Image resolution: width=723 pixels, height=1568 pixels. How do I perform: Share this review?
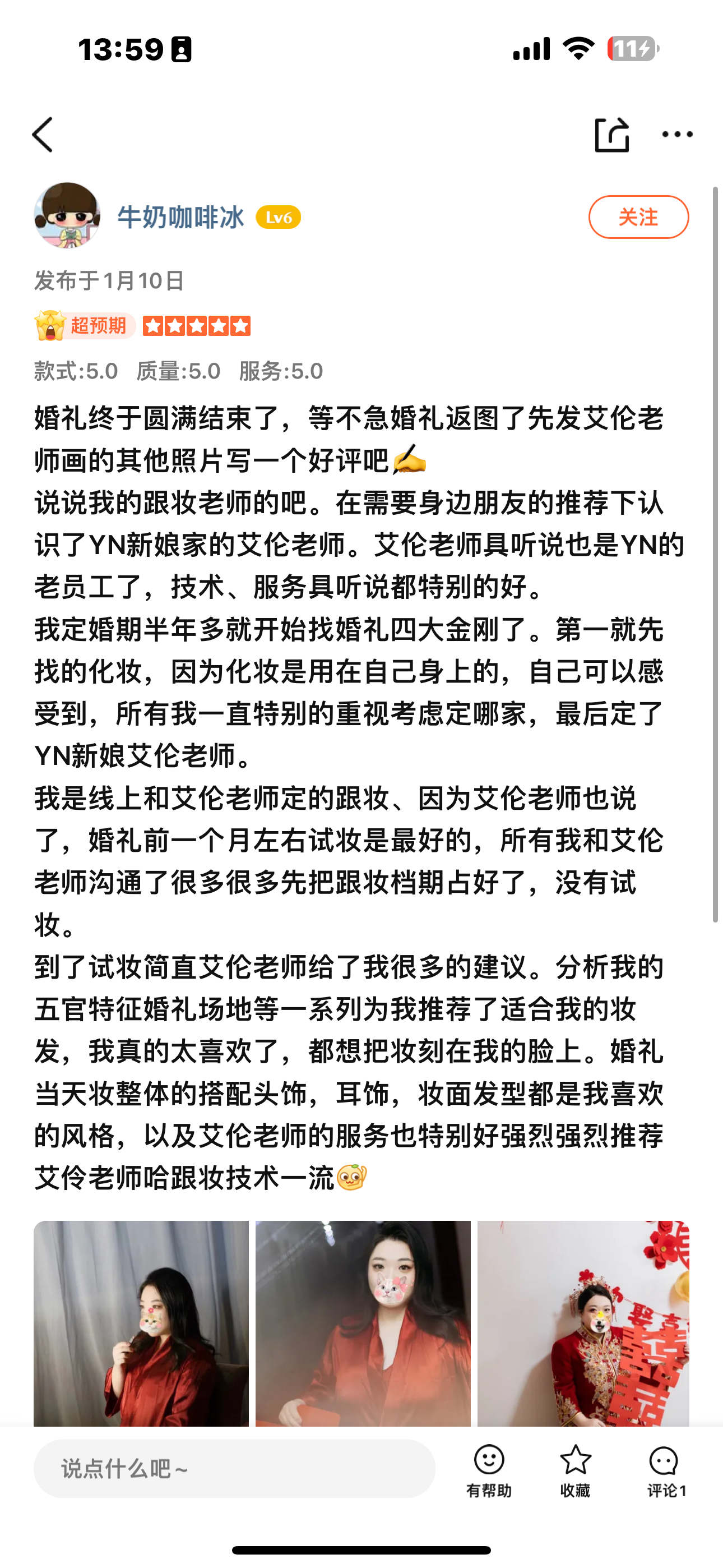pyautogui.click(x=611, y=135)
